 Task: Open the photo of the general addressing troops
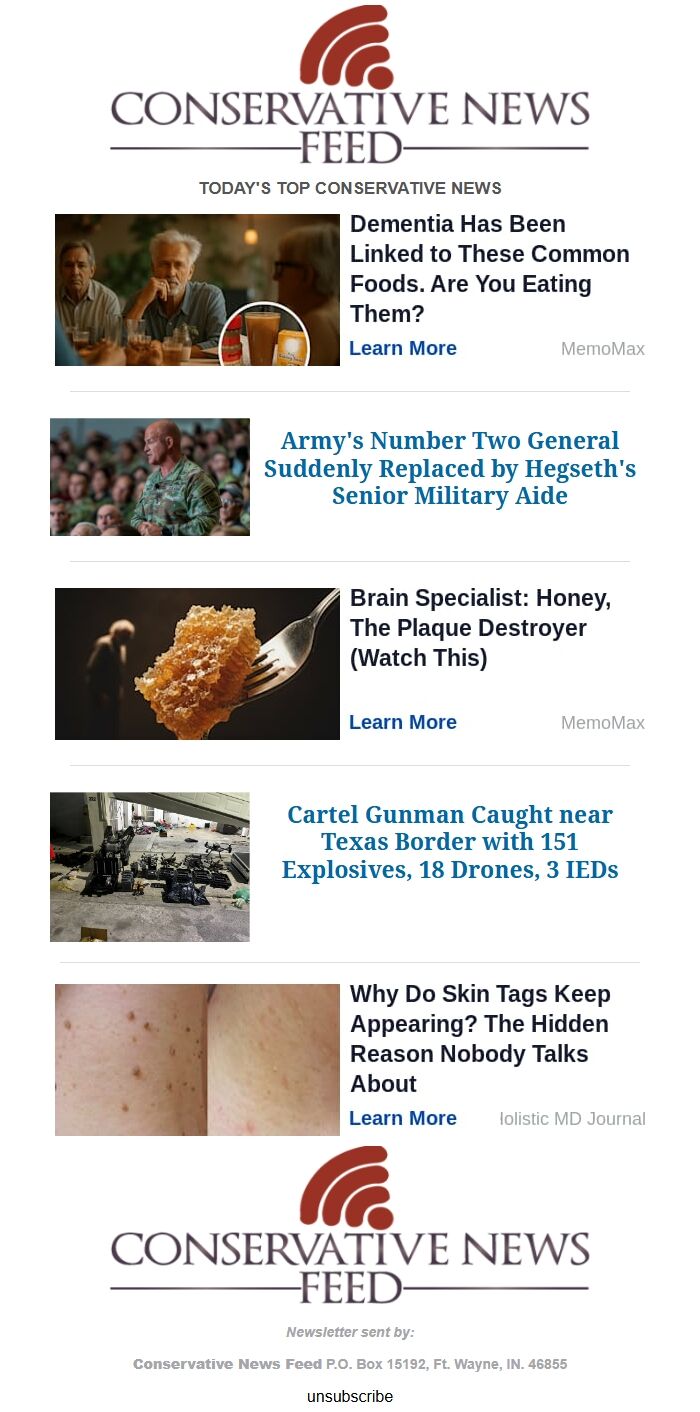coord(150,477)
